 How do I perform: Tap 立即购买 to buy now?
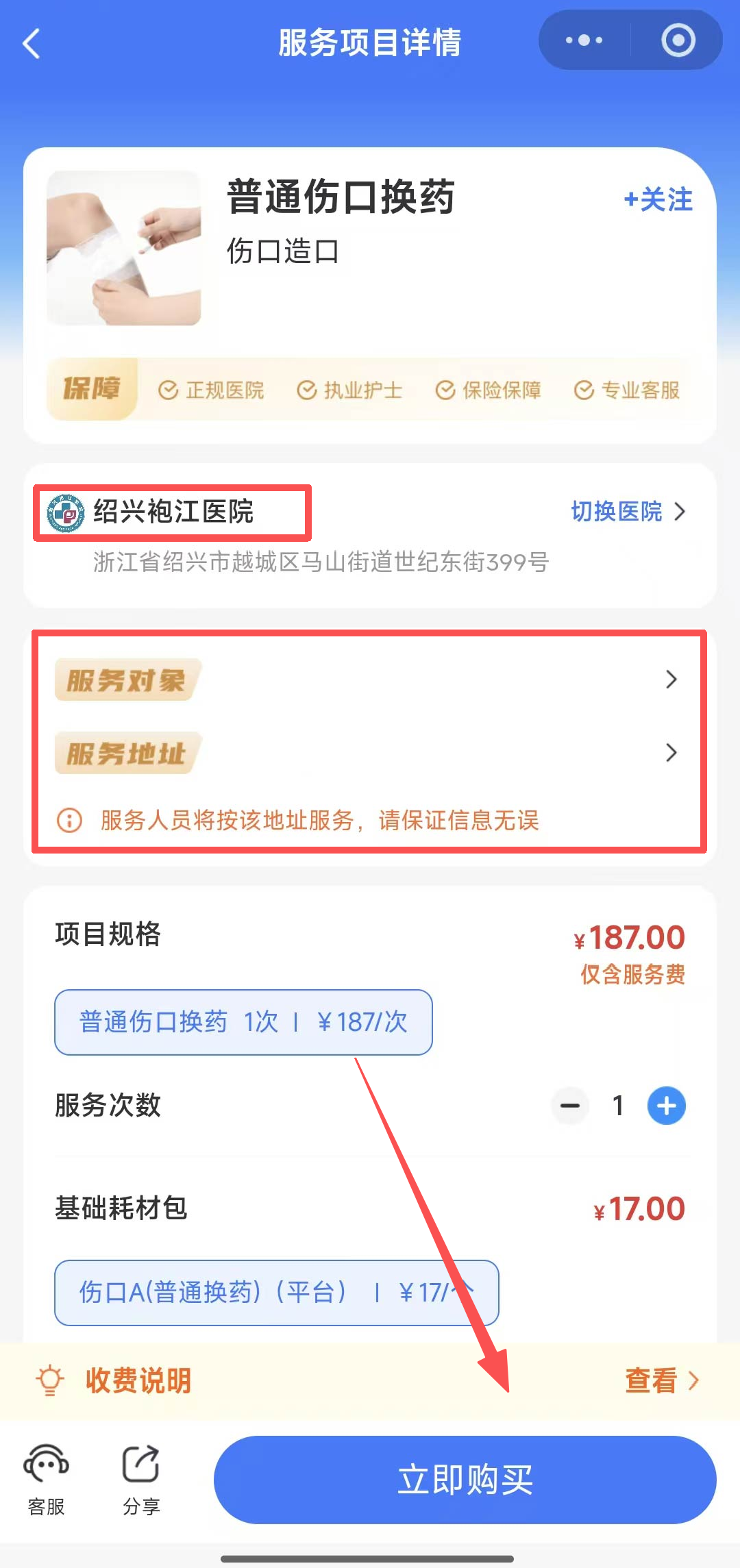[465, 1480]
